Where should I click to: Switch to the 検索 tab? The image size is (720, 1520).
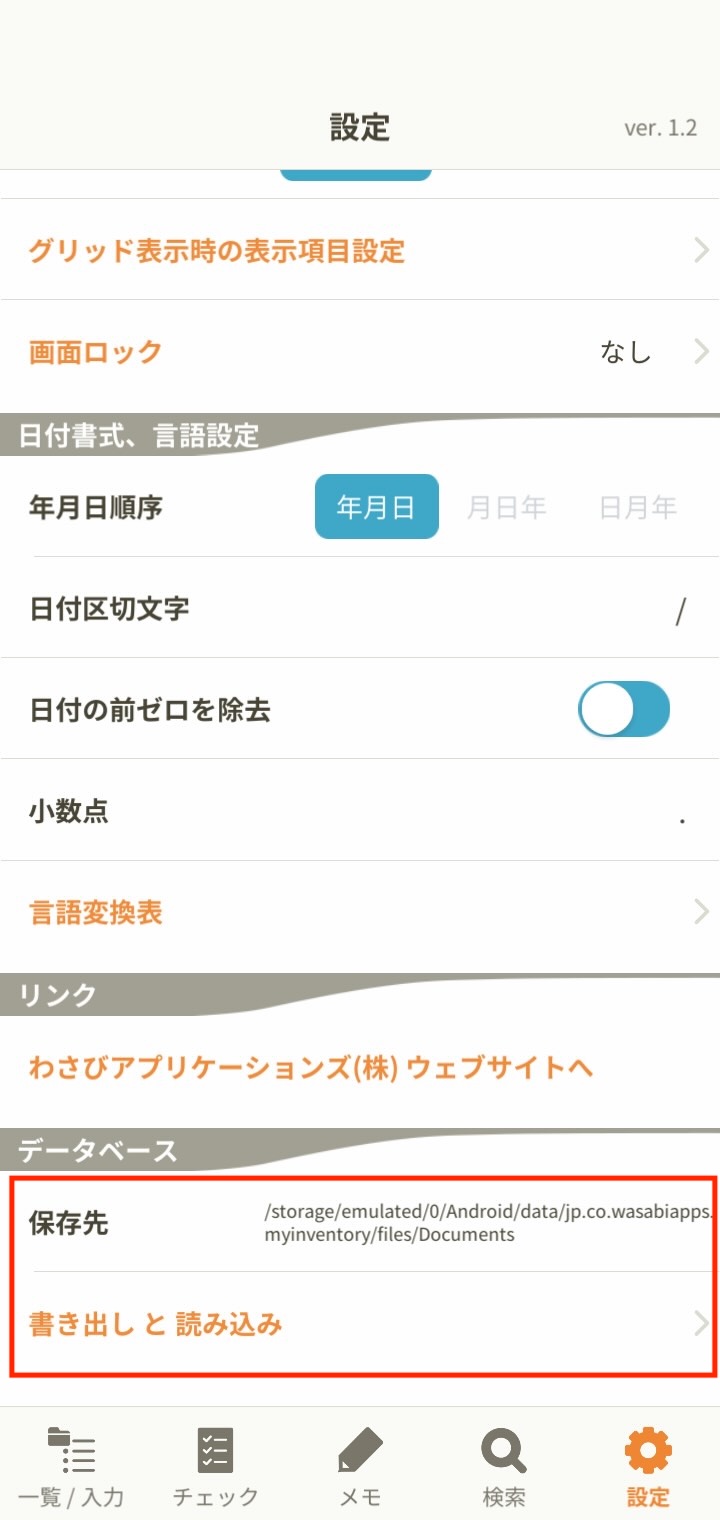click(x=504, y=1467)
